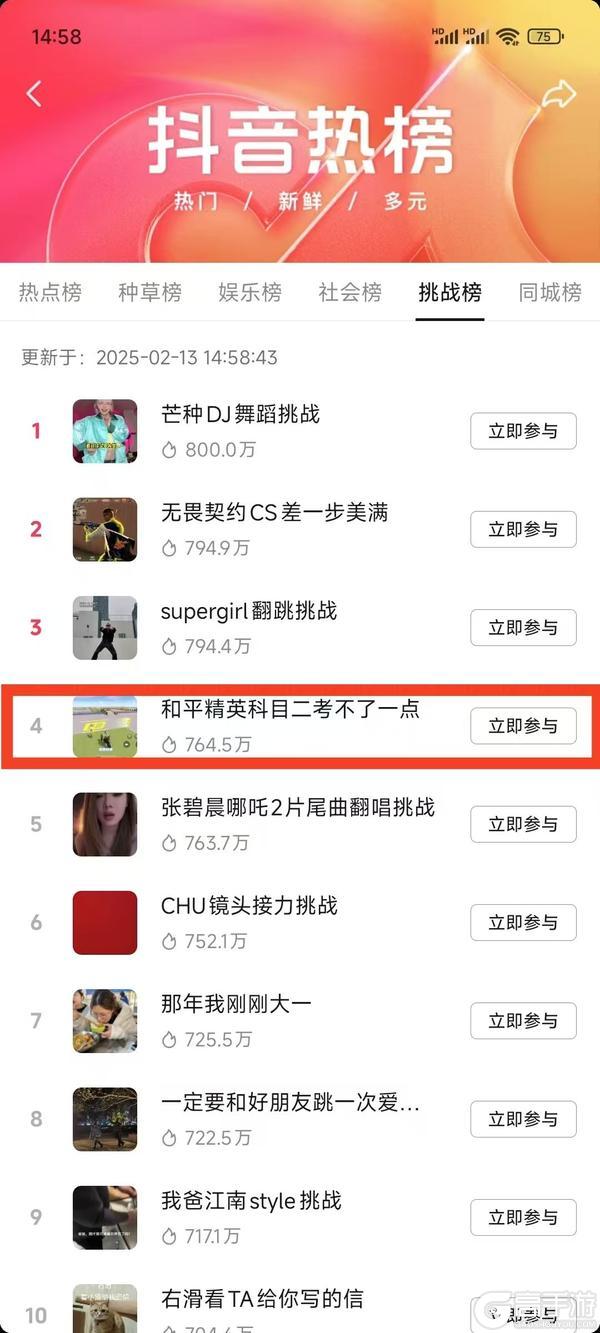Tap 立即参与 next to supergirl翻跳挑战

coord(523,627)
